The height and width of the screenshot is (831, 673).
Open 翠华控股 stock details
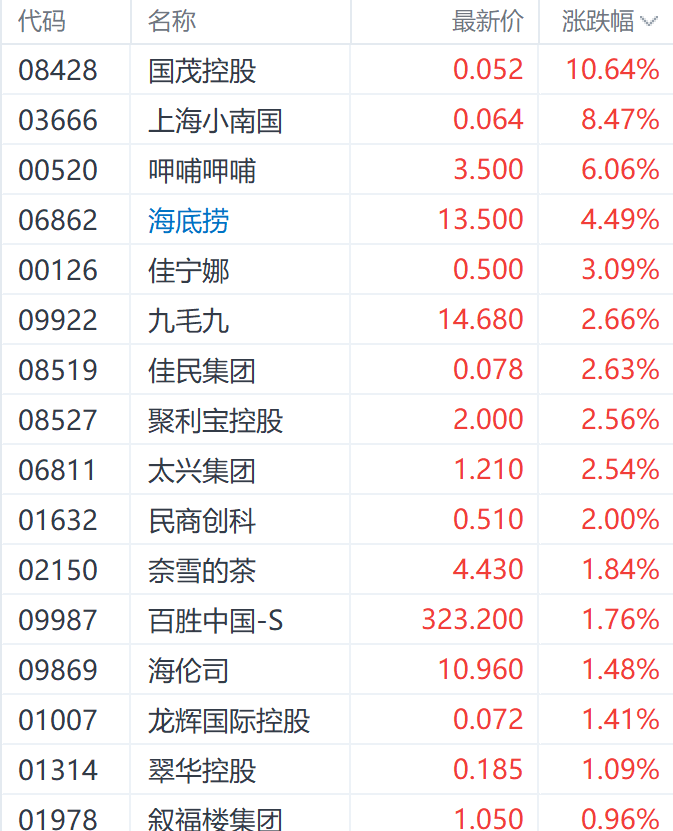click(202, 770)
